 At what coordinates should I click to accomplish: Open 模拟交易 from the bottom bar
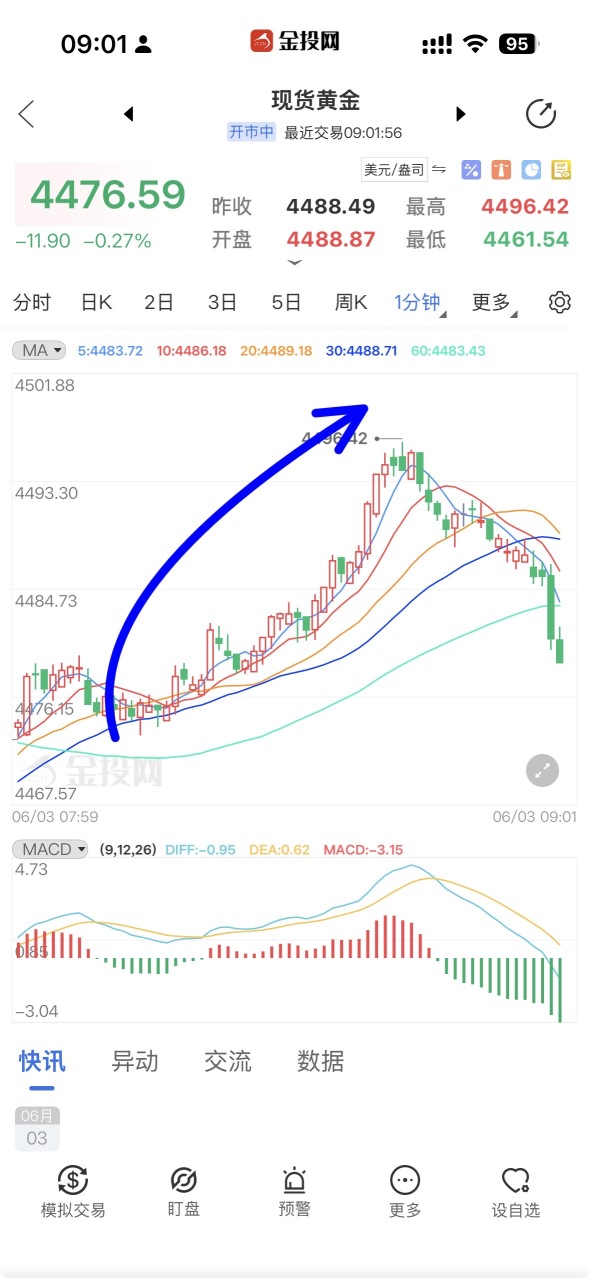point(73,1193)
